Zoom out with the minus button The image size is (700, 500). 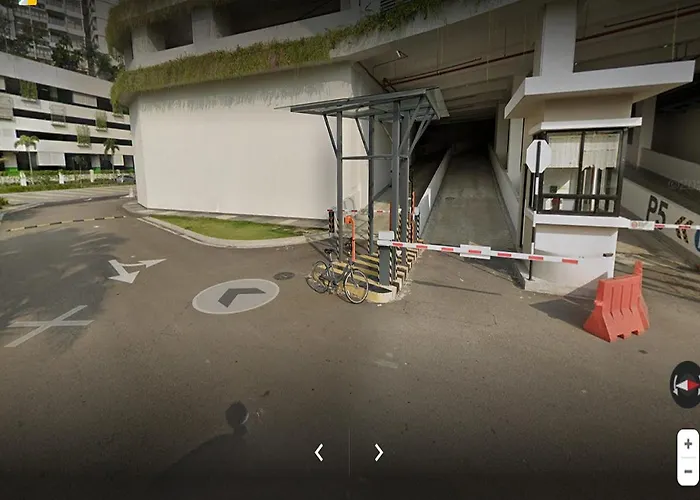[x=688, y=471]
